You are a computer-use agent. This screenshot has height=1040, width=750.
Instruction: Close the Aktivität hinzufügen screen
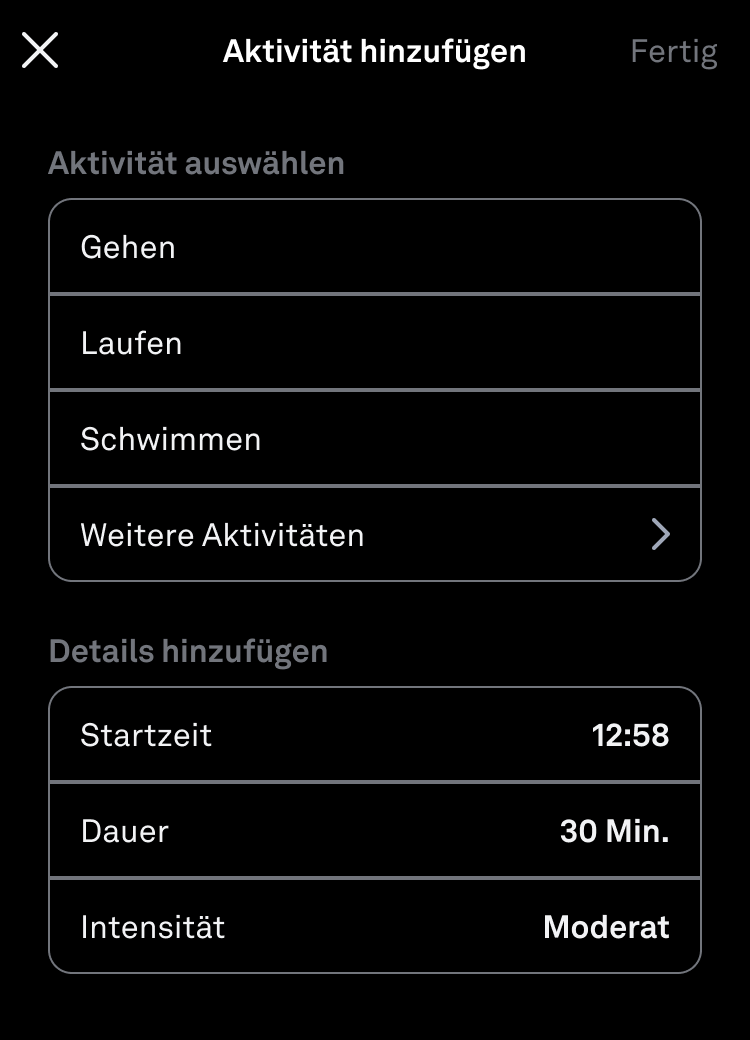click(40, 50)
